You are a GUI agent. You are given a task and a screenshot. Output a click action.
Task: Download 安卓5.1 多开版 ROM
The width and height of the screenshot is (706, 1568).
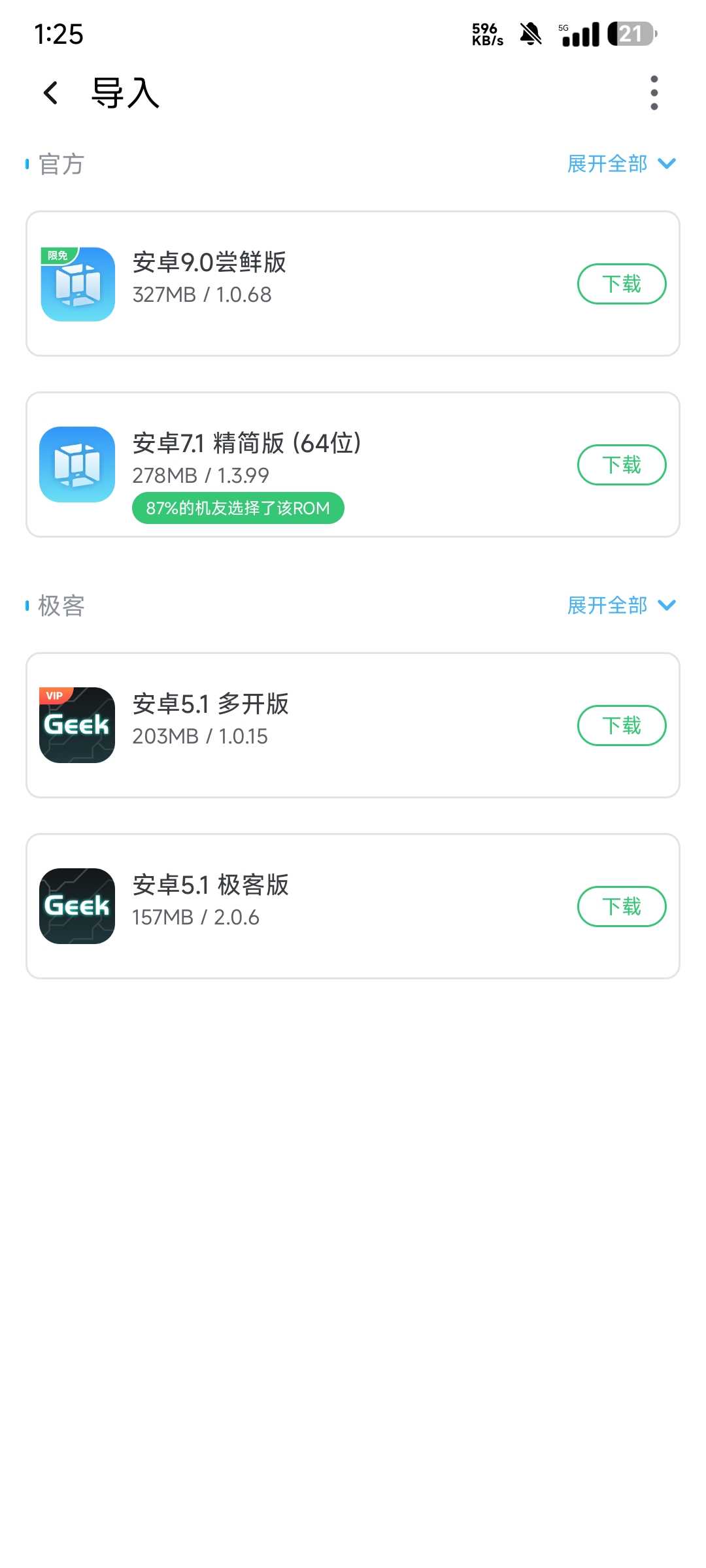click(622, 725)
